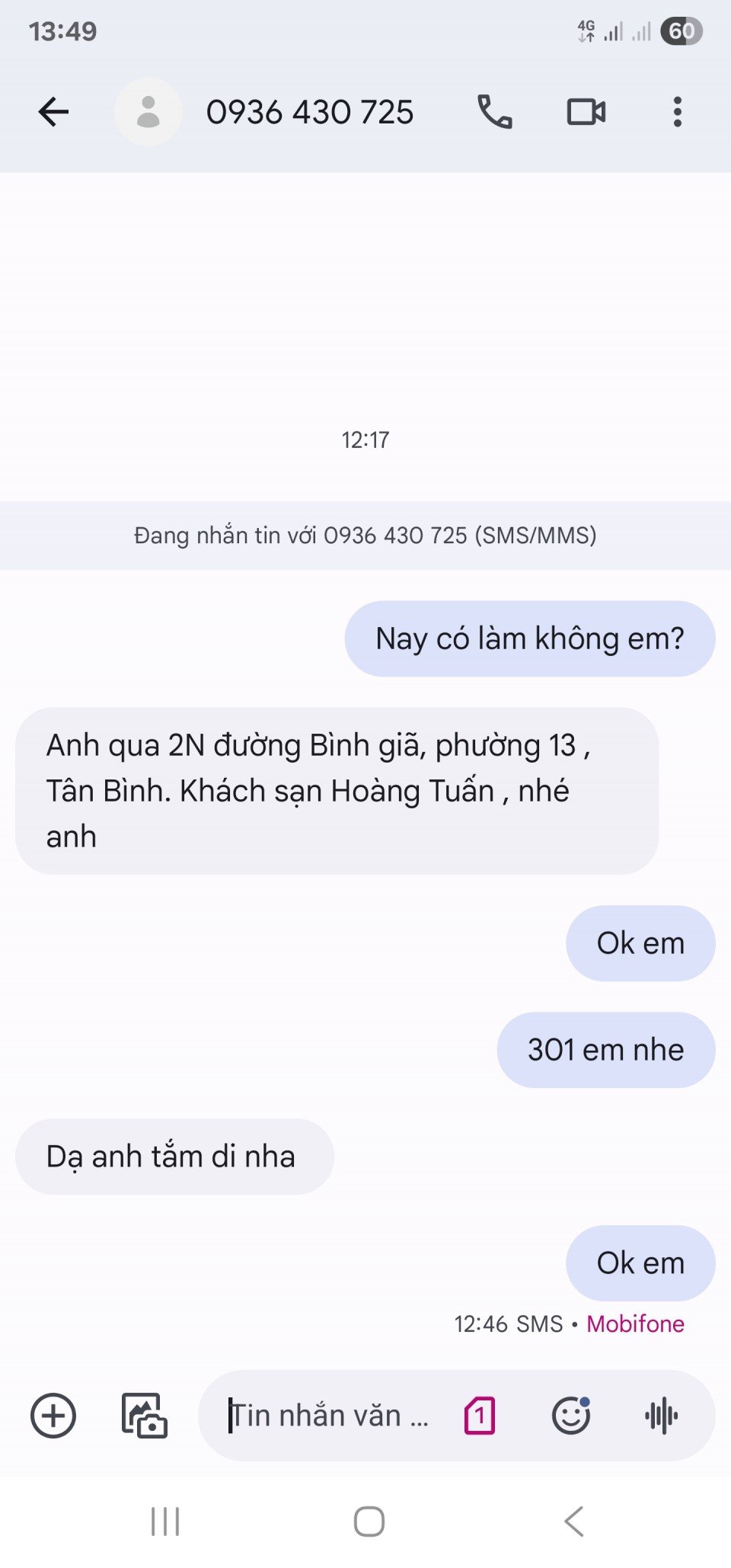Image resolution: width=731 pixels, height=1568 pixels.
Task: Open the emoji picker
Action: coord(571,1416)
